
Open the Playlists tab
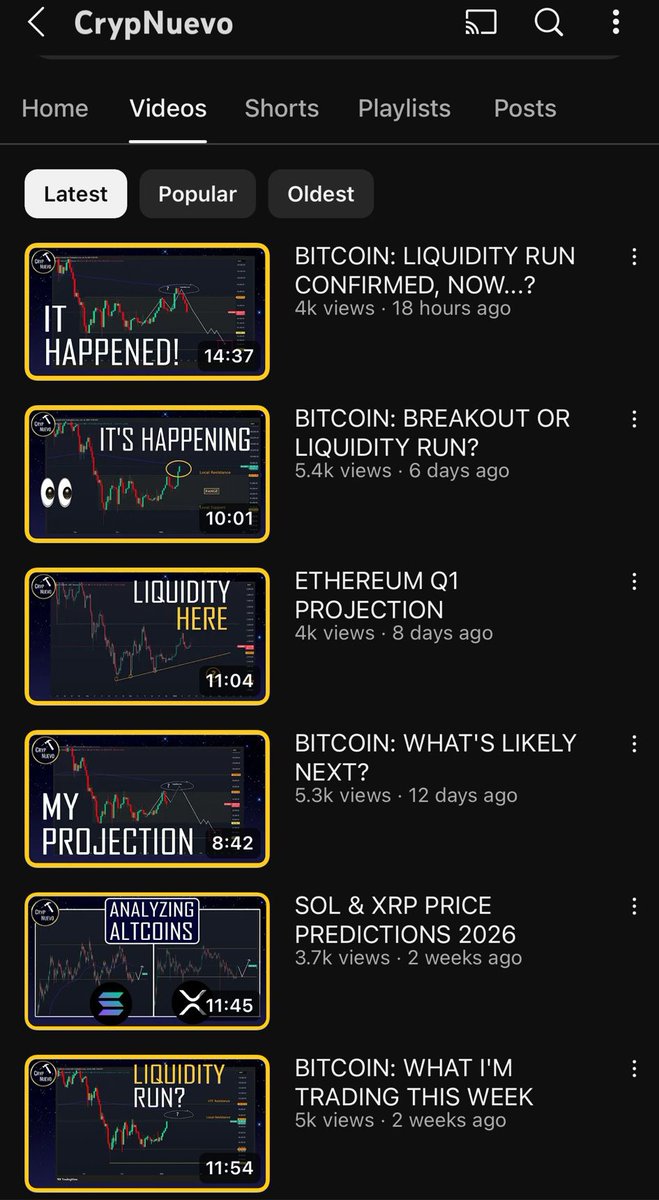404,109
